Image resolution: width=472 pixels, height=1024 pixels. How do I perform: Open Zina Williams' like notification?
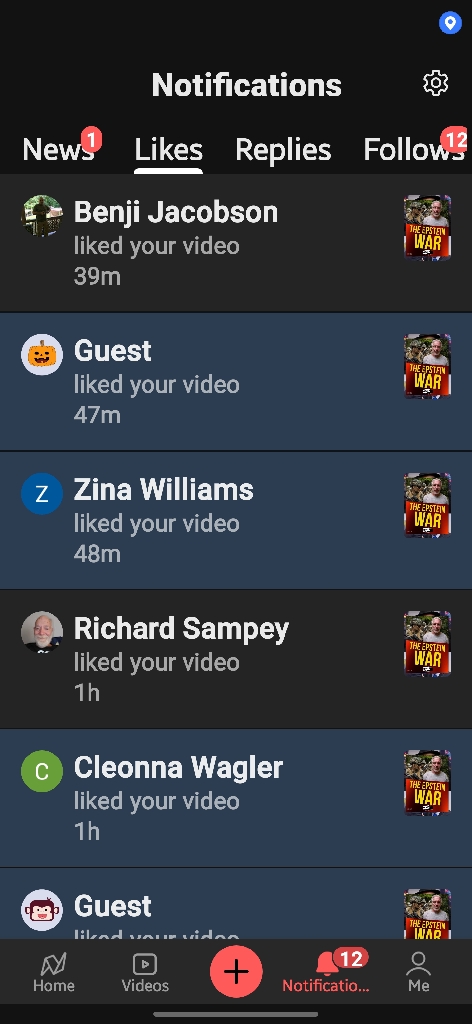click(236, 520)
